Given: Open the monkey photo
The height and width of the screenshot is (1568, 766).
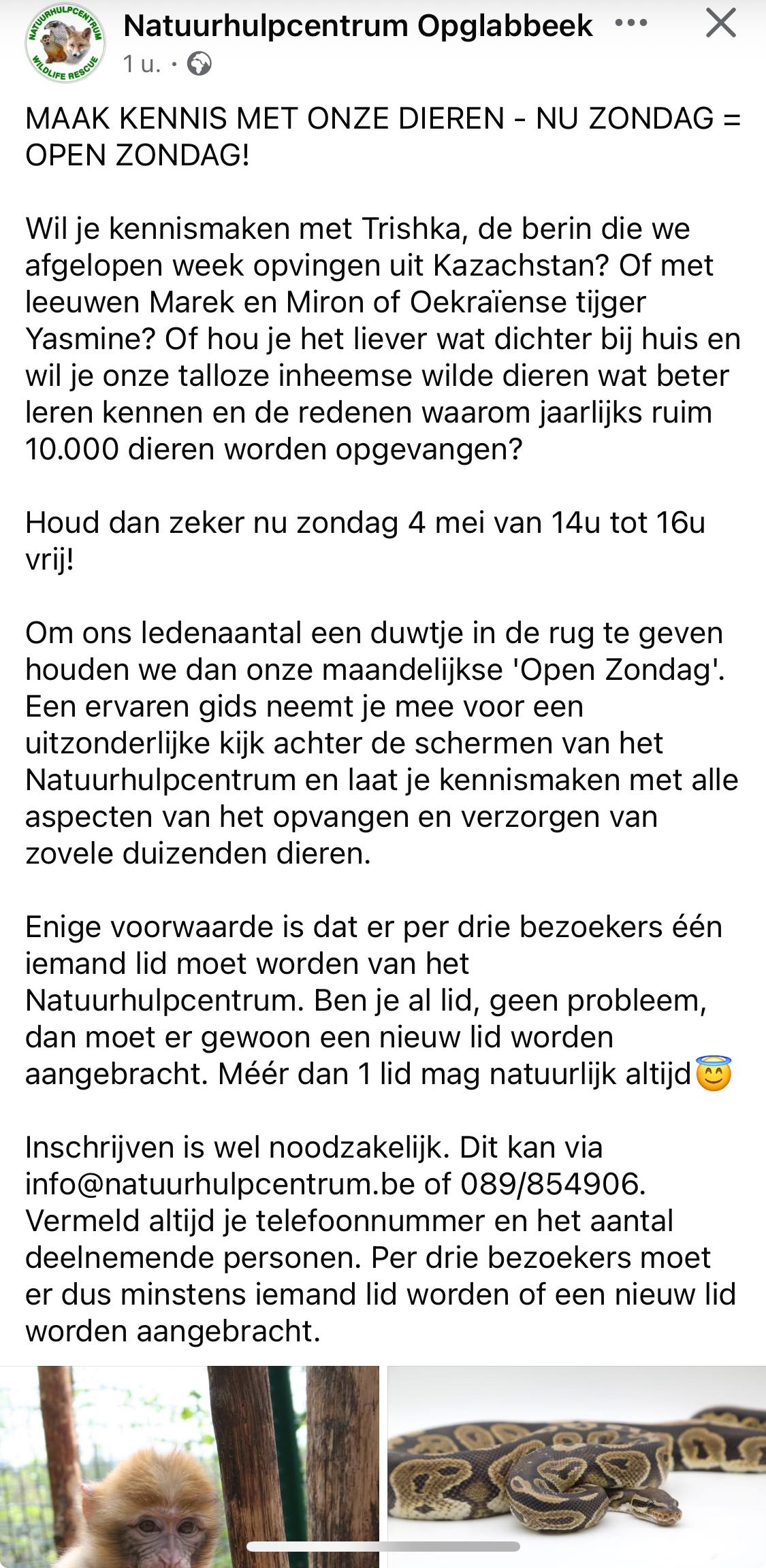Looking at the screenshot, I should [x=189, y=1467].
